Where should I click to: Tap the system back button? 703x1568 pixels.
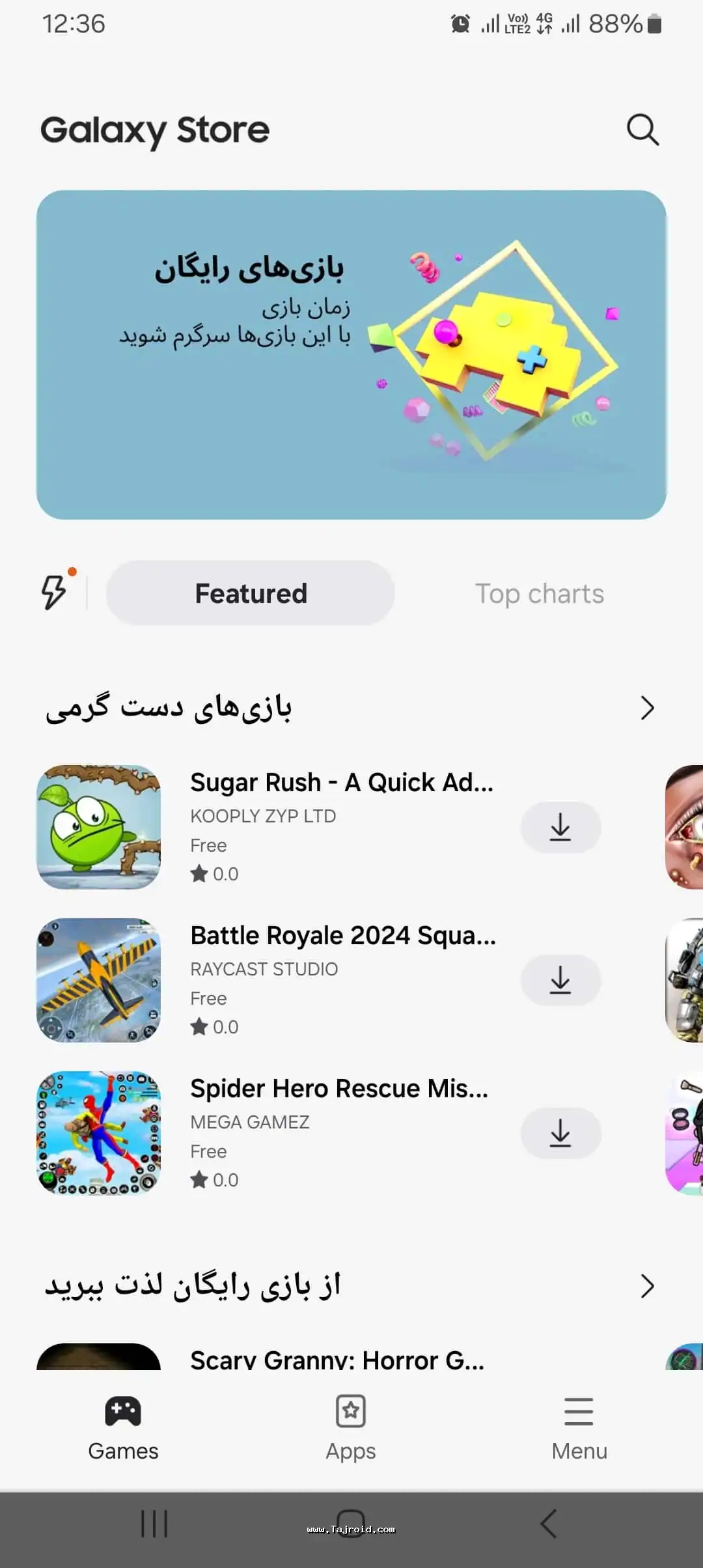pyautogui.click(x=549, y=1524)
